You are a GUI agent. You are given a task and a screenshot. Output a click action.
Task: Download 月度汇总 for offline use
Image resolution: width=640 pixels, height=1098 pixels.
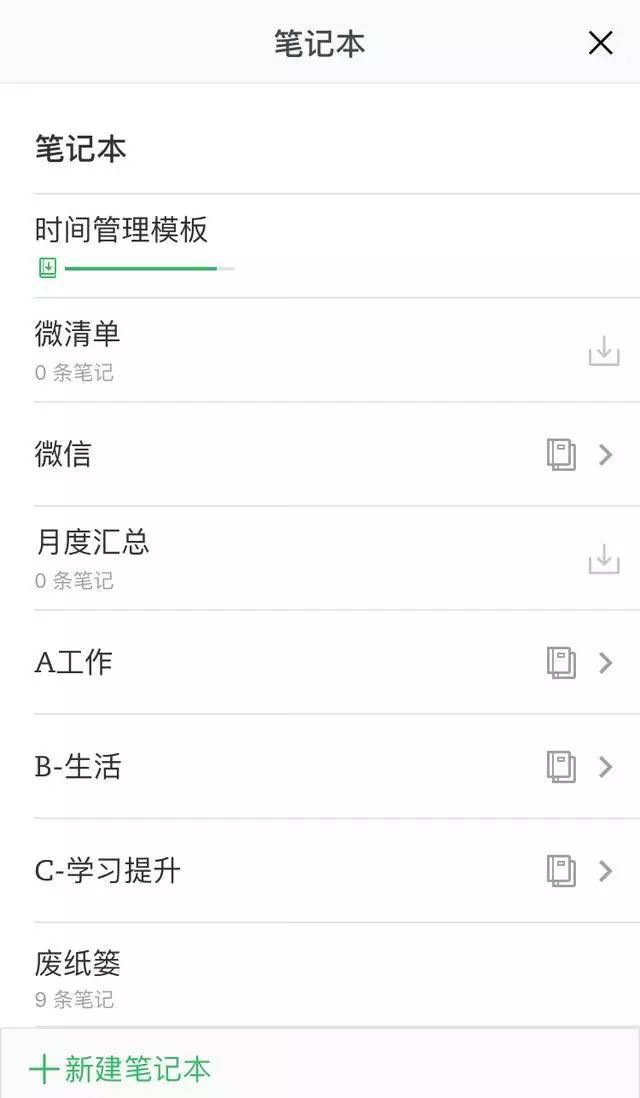point(603,559)
